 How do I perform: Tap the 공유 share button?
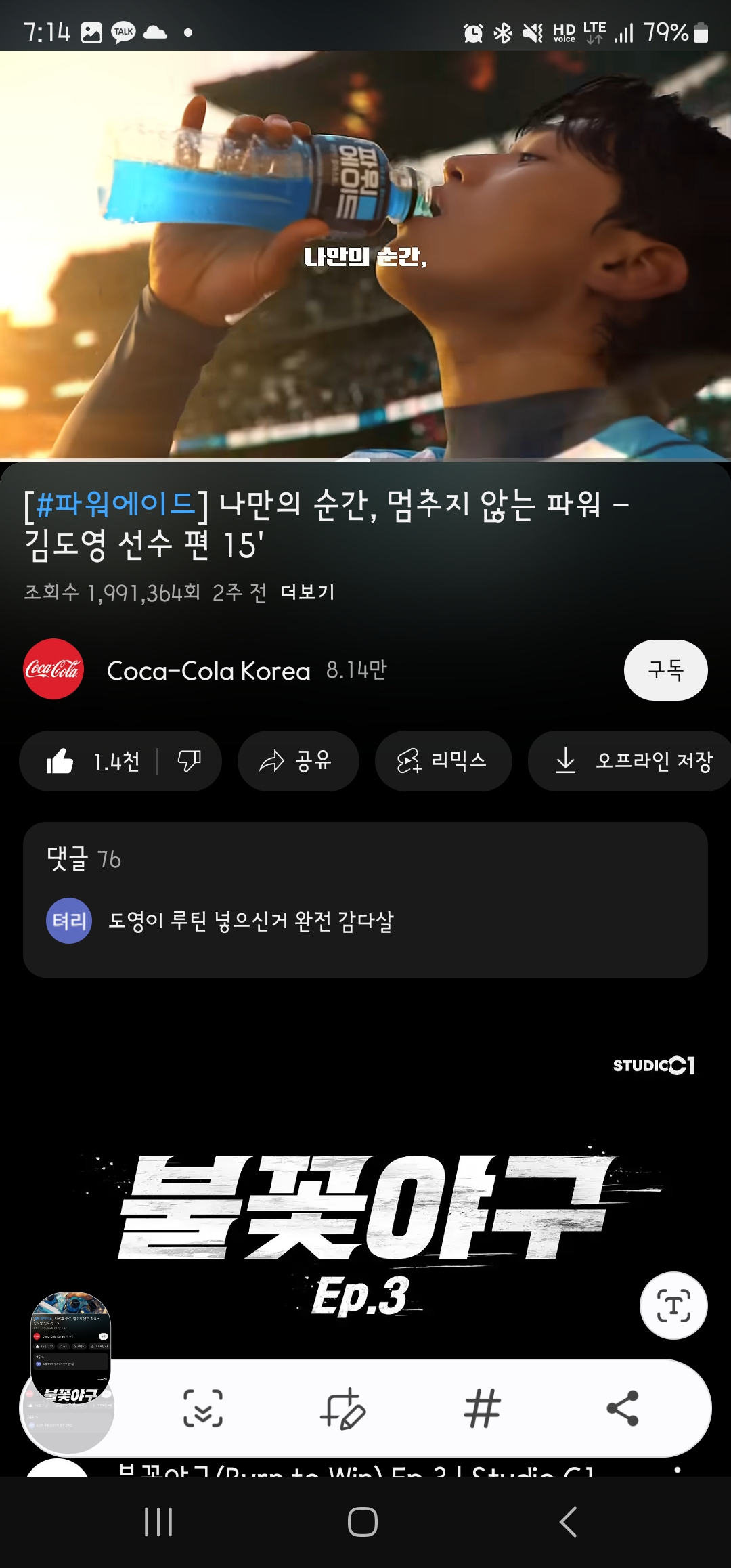click(x=297, y=762)
